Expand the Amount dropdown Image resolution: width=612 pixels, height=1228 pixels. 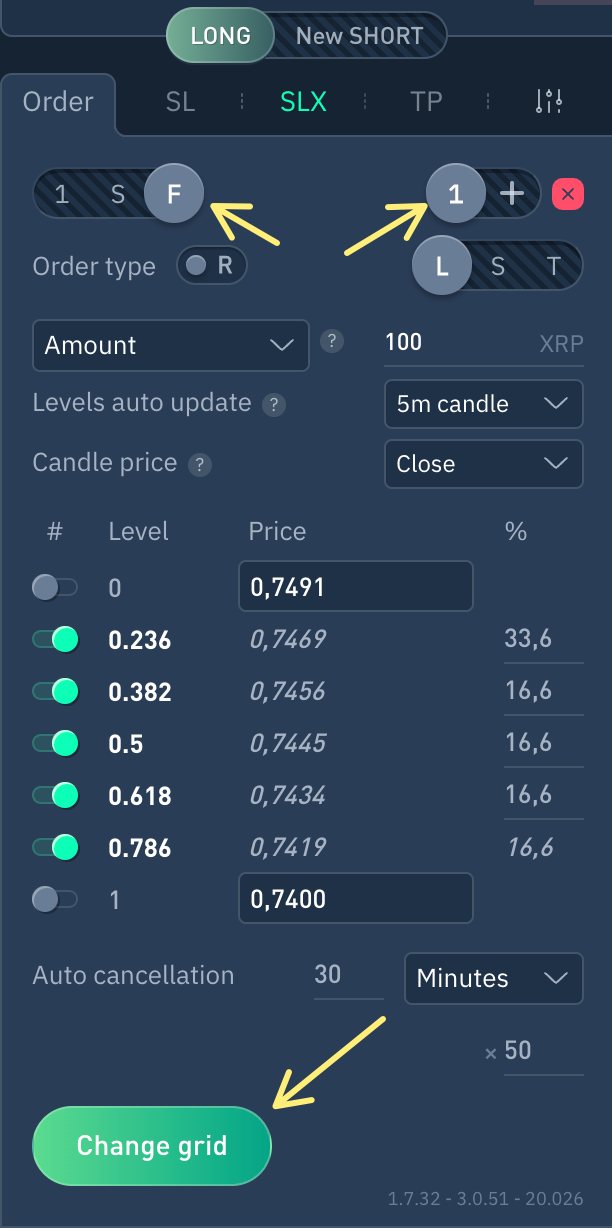click(171, 345)
